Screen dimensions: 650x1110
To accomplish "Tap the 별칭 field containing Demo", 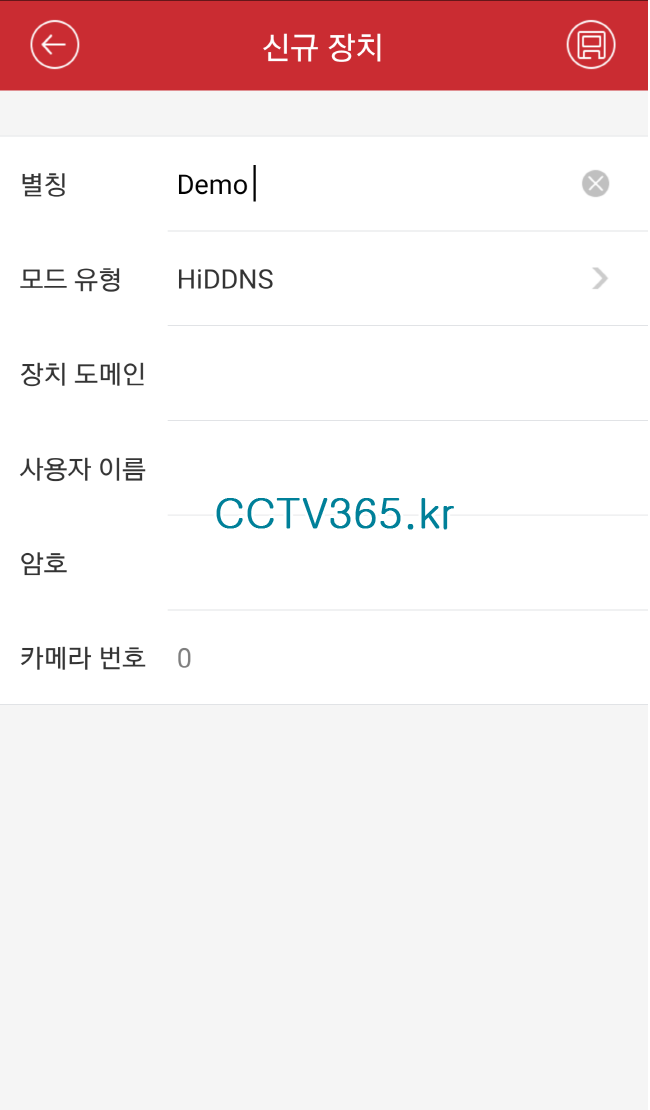I will point(370,184).
